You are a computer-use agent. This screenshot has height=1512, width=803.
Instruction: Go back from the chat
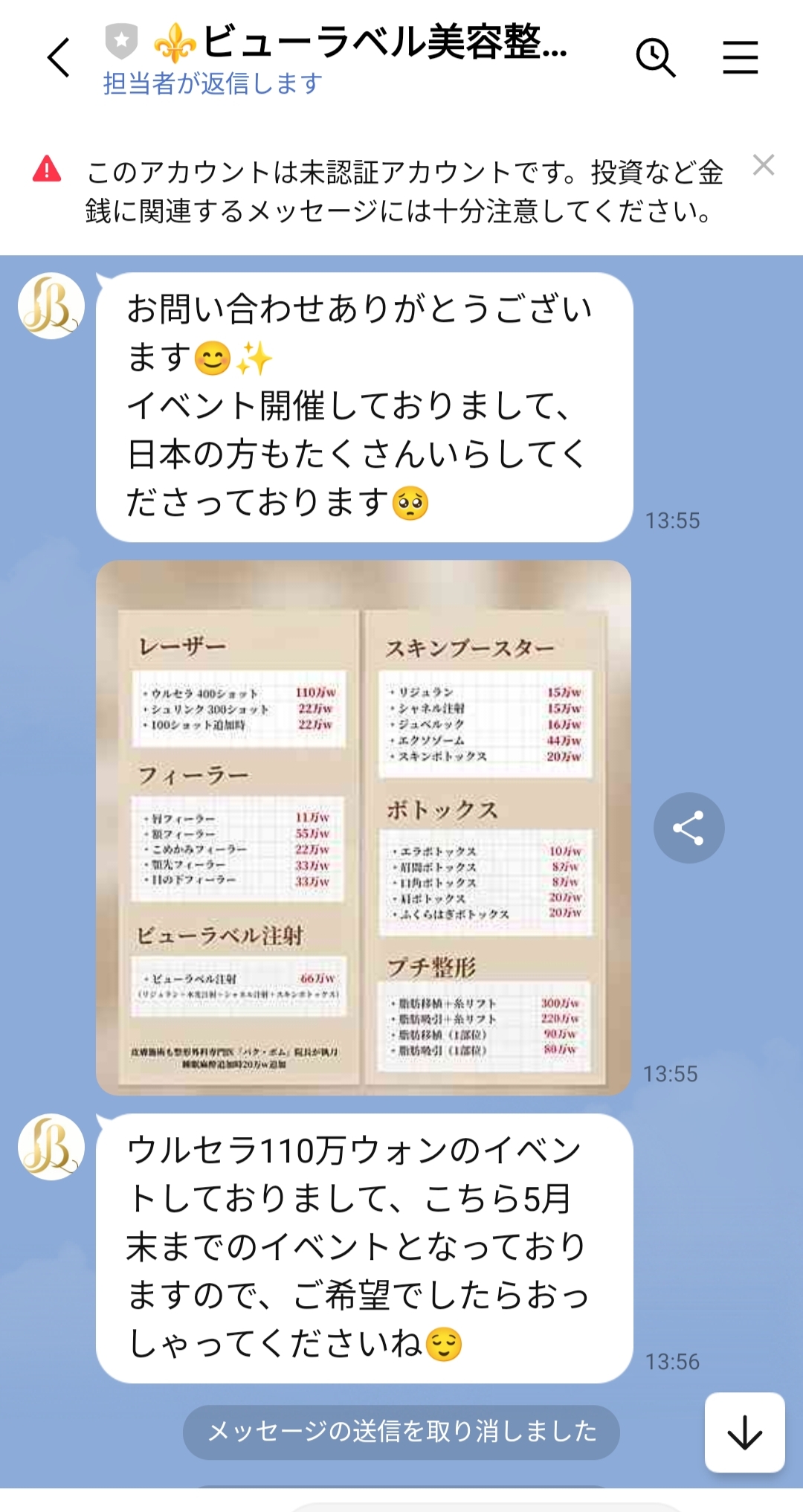click(x=59, y=58)
